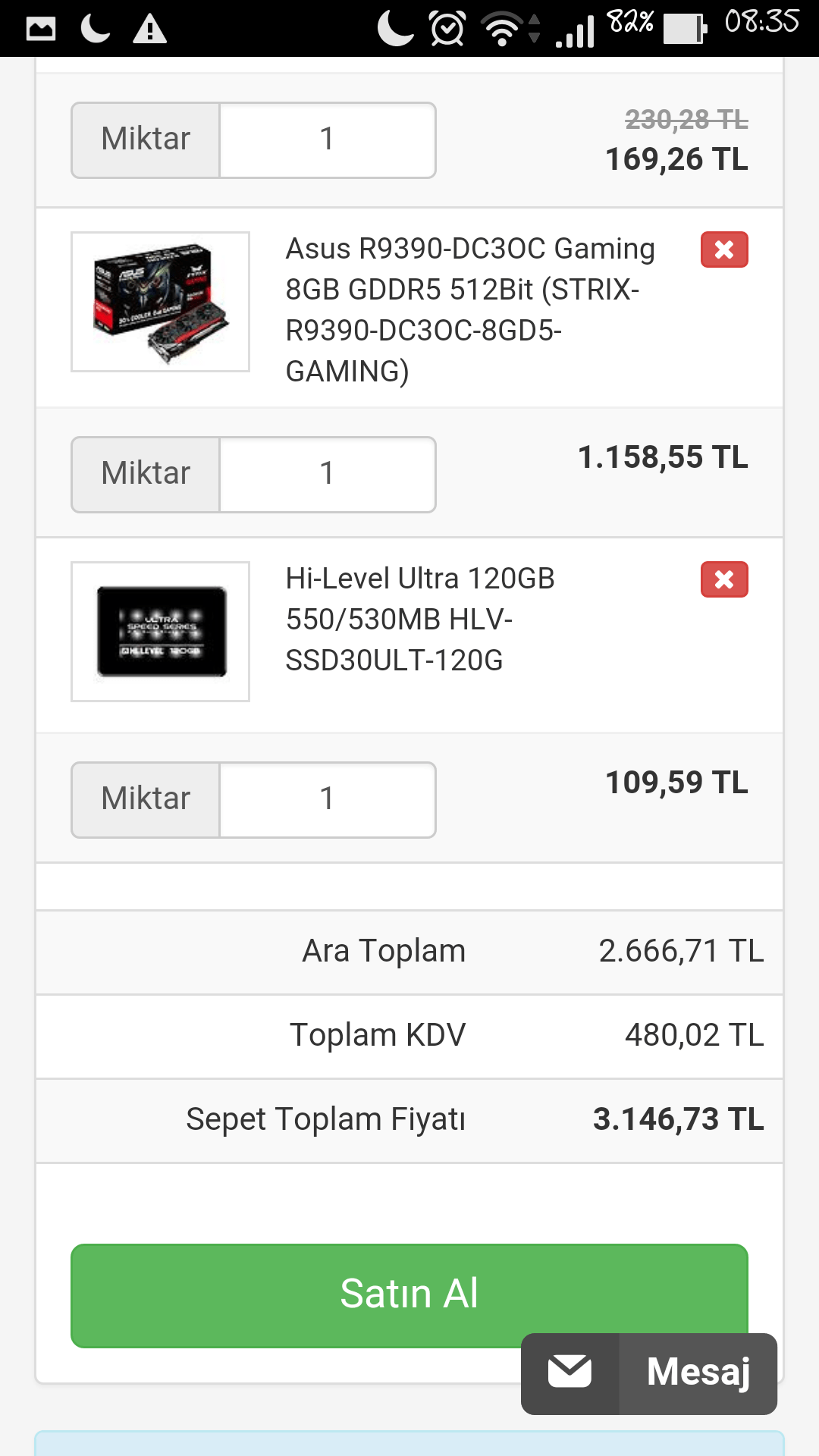The image size is (819, 1456).
Task: Open the Asus R9390-DC3OC Gaming product title
Action: 470,309
